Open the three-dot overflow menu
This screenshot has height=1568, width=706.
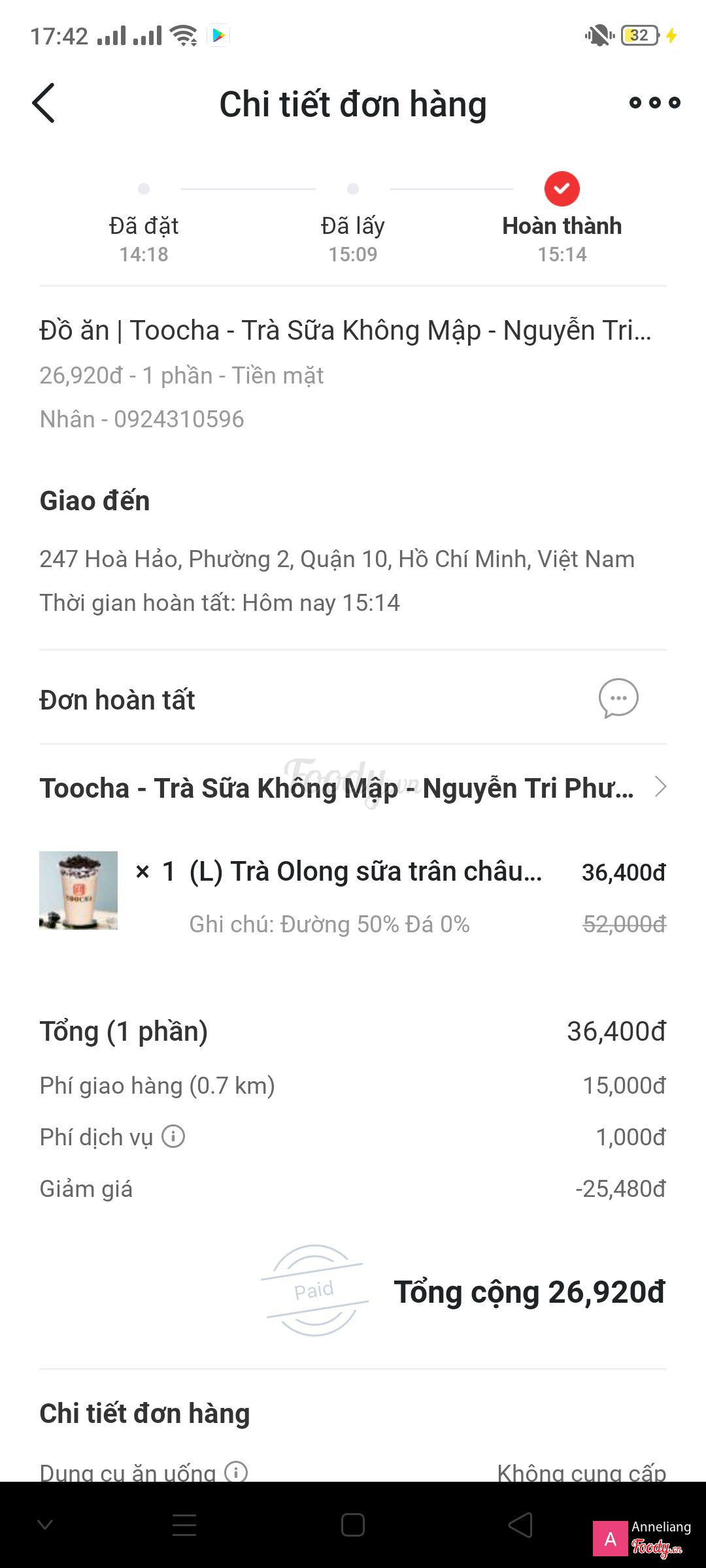point(654,103)
